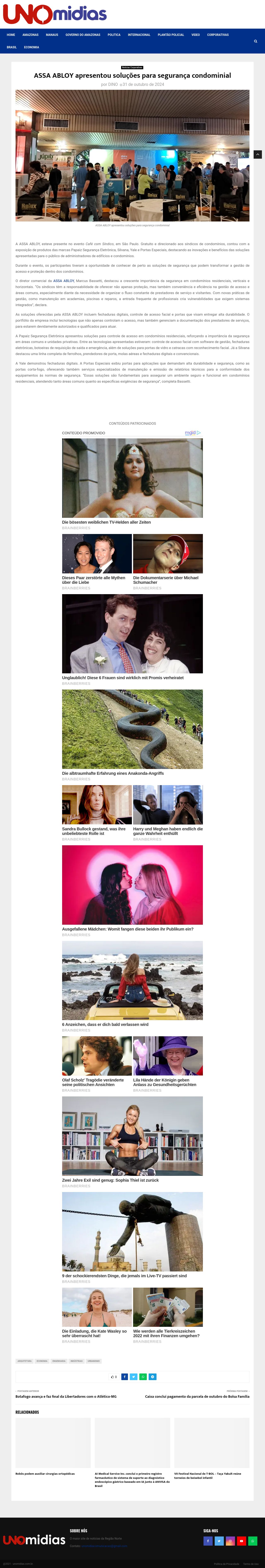Viewport: 265px width, 1568px height.
Task: Visit the YouTube page from the footer
Action: tap(241, 1541)
